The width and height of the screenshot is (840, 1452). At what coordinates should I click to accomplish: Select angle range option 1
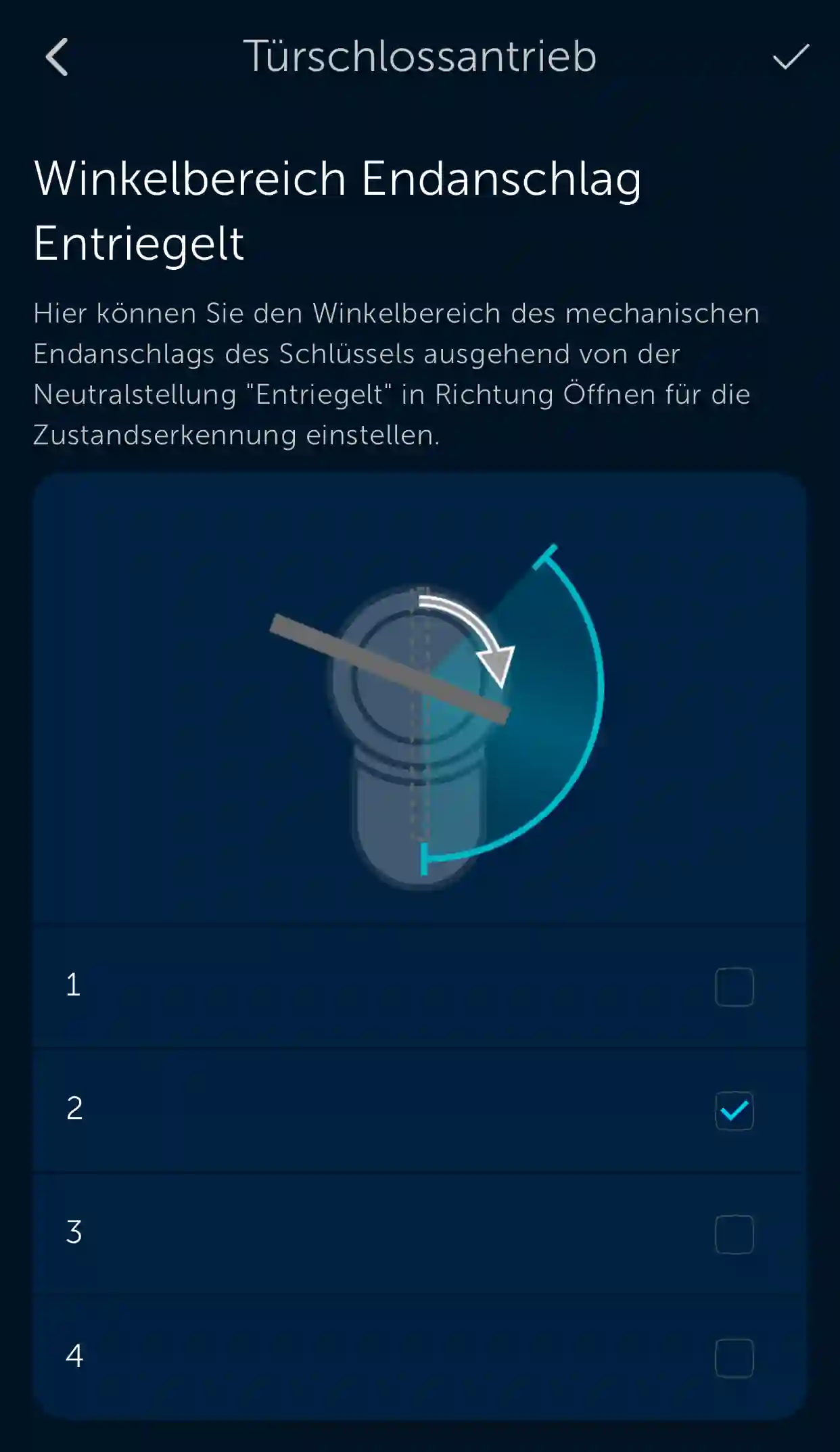(x=734, y=987)
